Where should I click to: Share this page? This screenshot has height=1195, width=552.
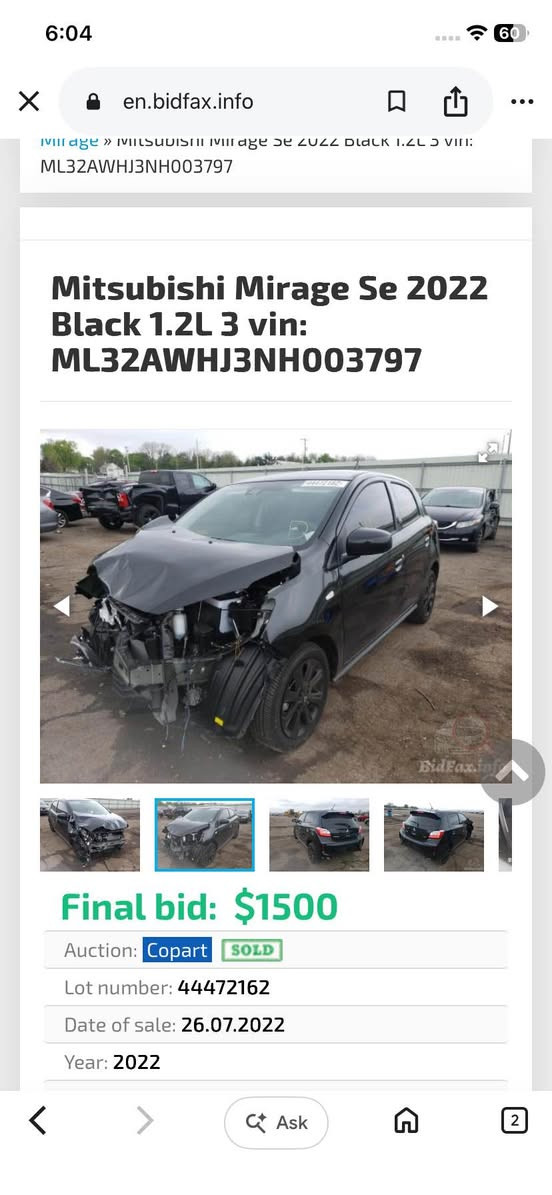coord(455,101)
